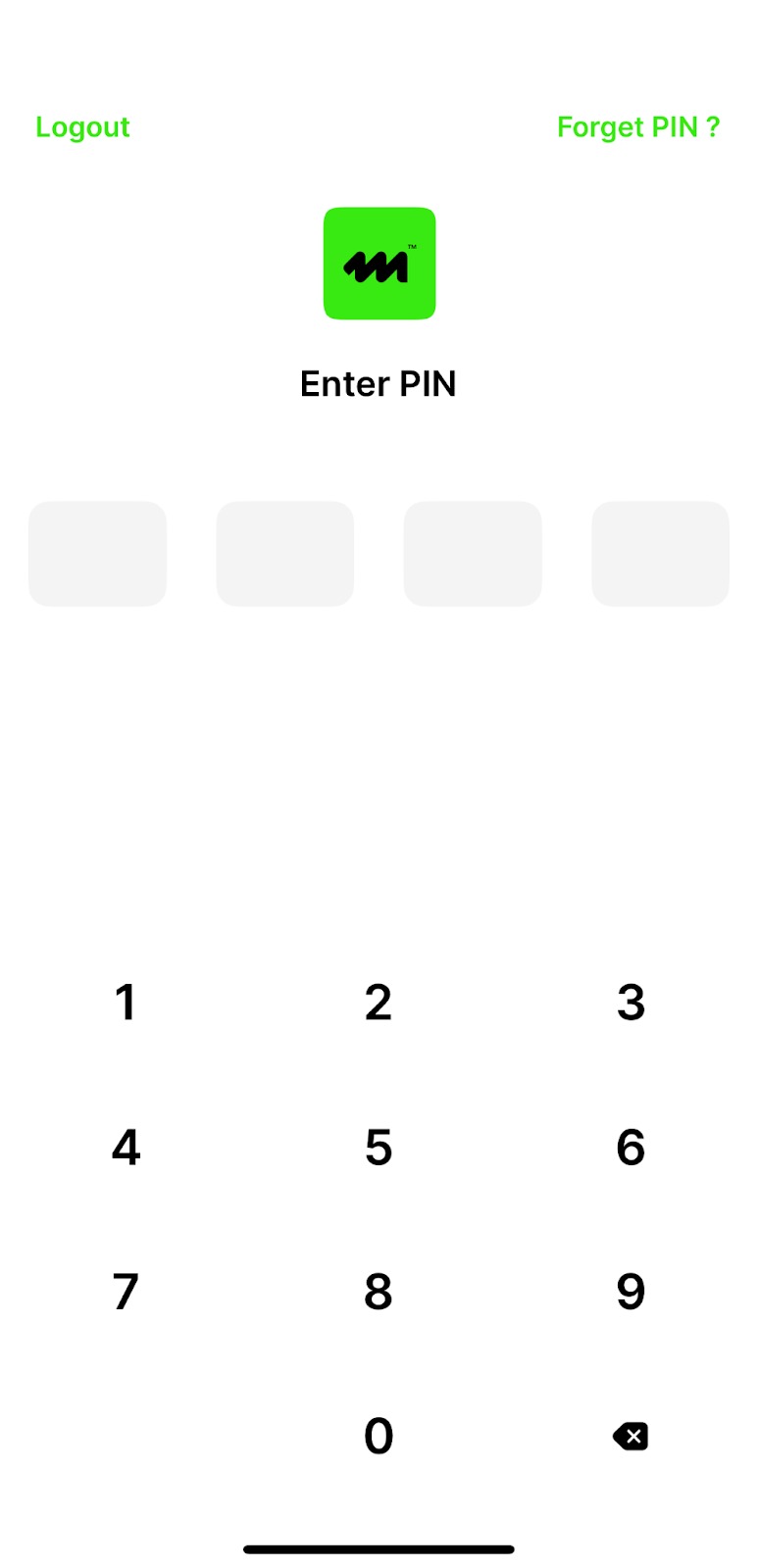Viewport: 758px width, 1568px height.
Task: Open the Forget PIN link
Action: tap(637, 127)
